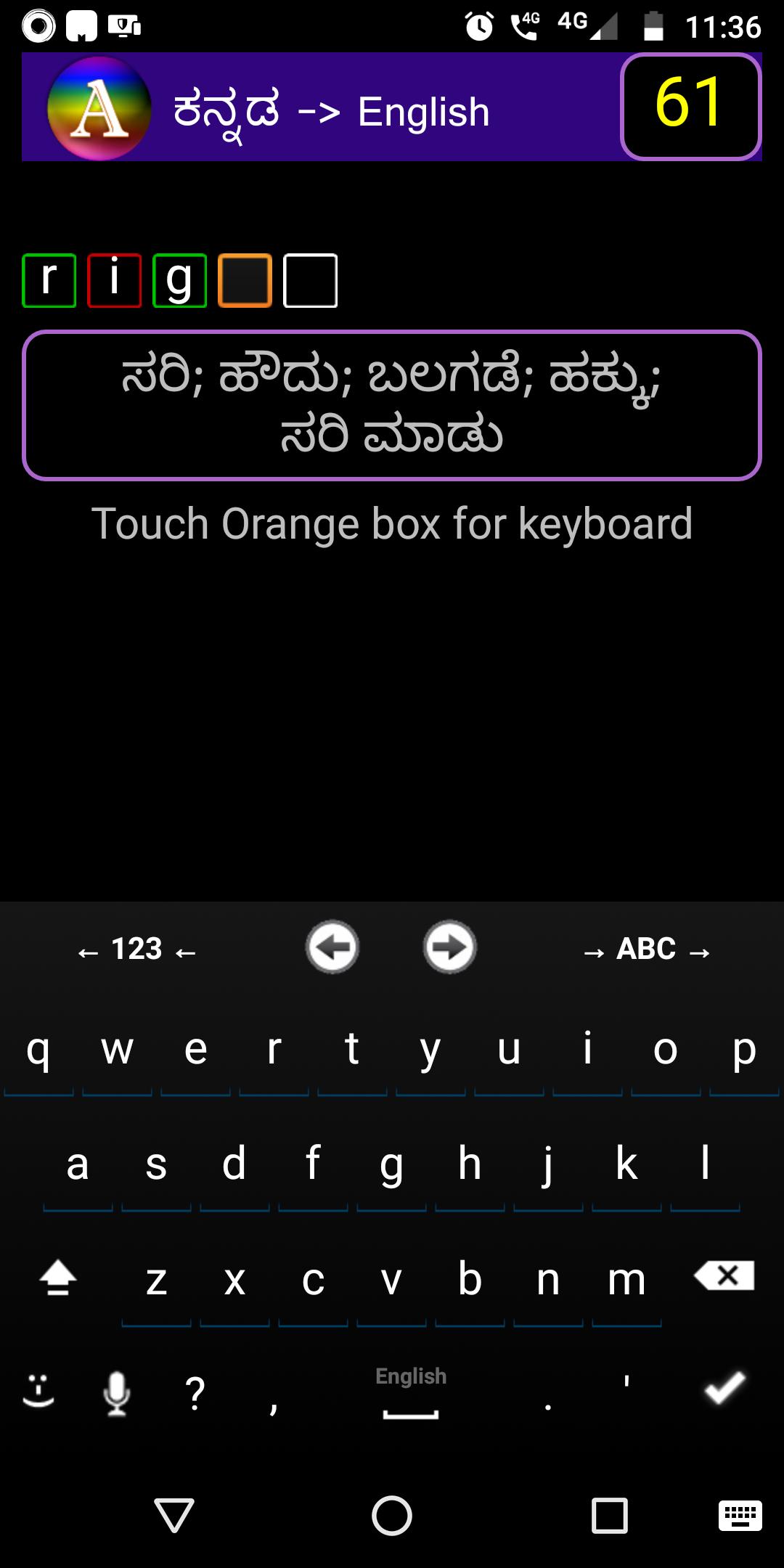Select the red box with letter i

coord(114,281)
